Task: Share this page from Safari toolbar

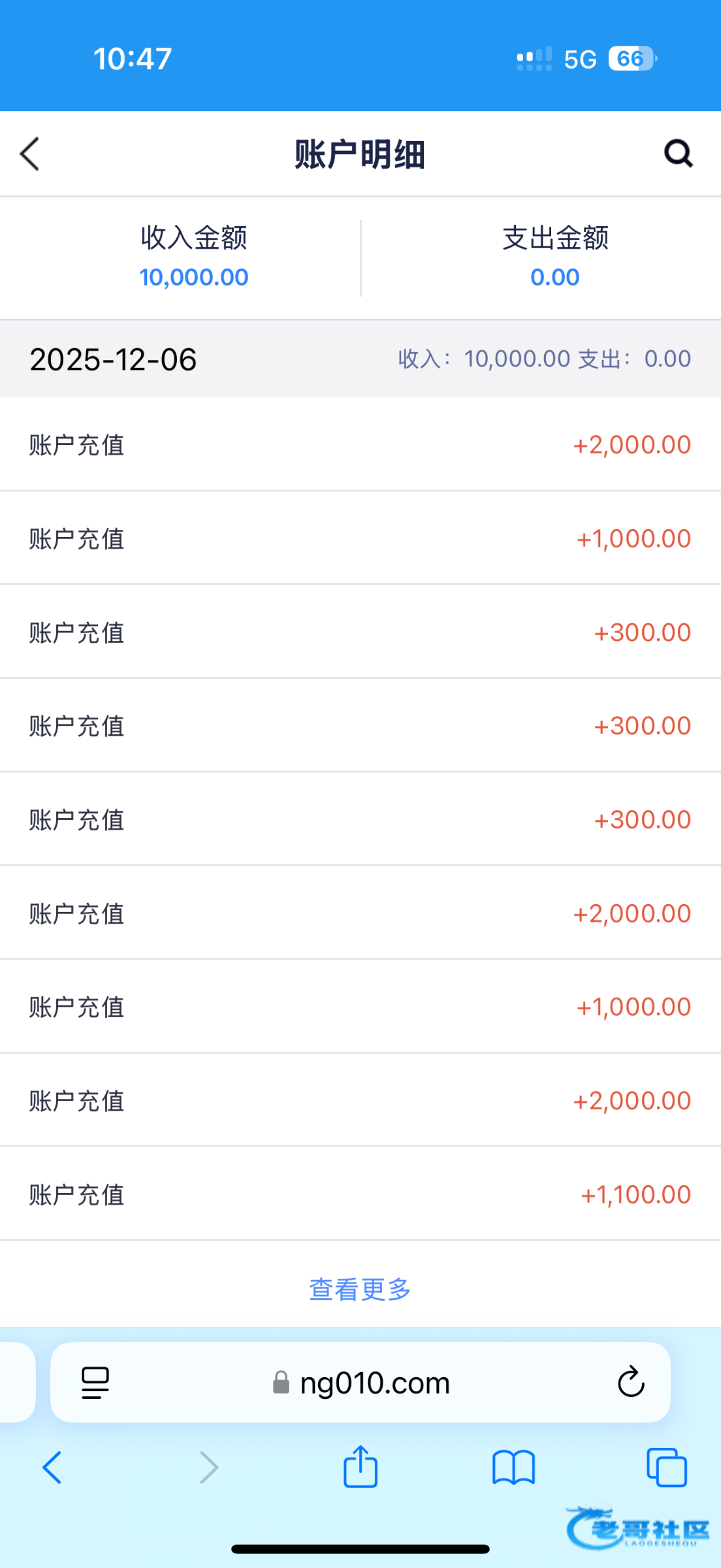Action: pos(360,1467)
